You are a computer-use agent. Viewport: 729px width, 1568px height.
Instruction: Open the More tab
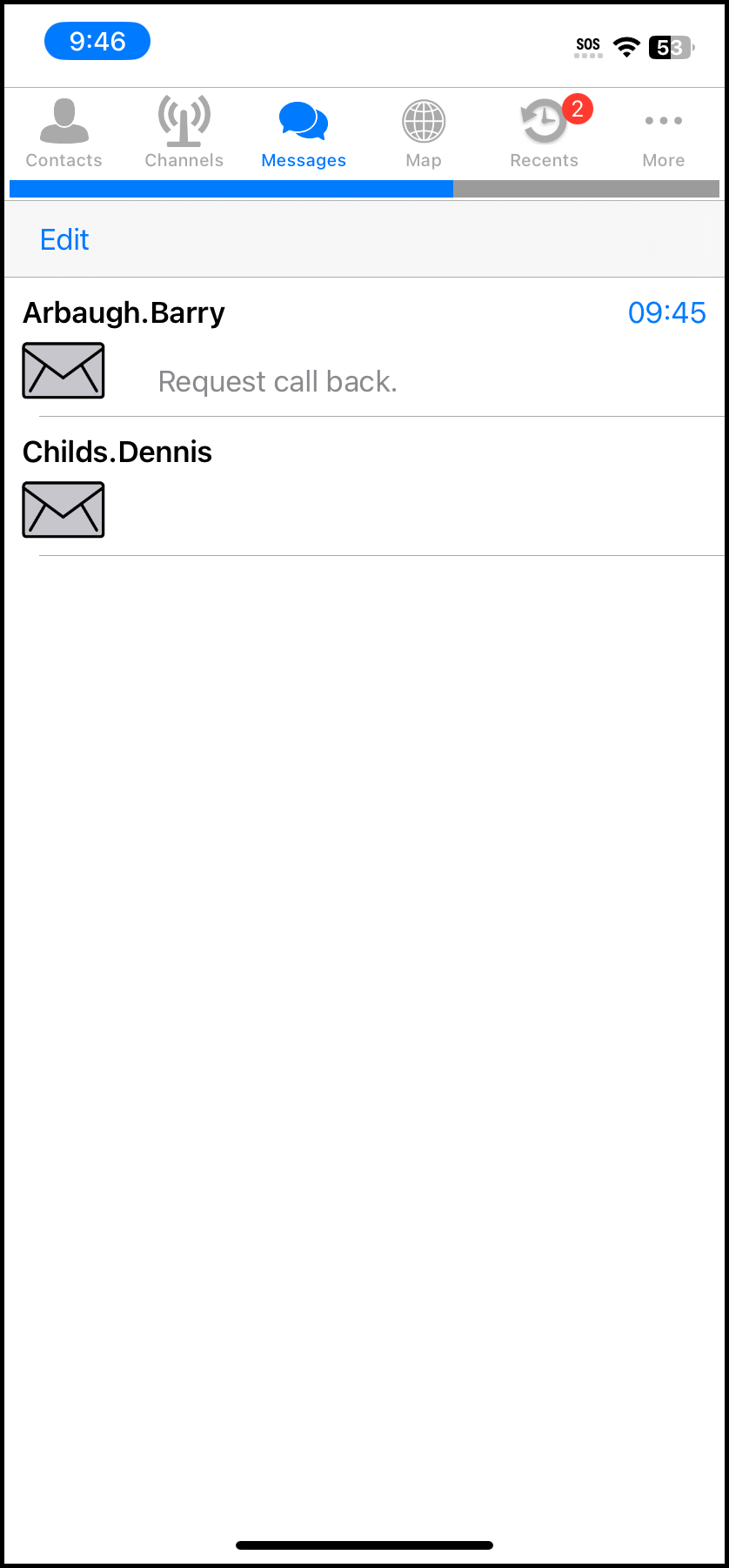[664, 133]
